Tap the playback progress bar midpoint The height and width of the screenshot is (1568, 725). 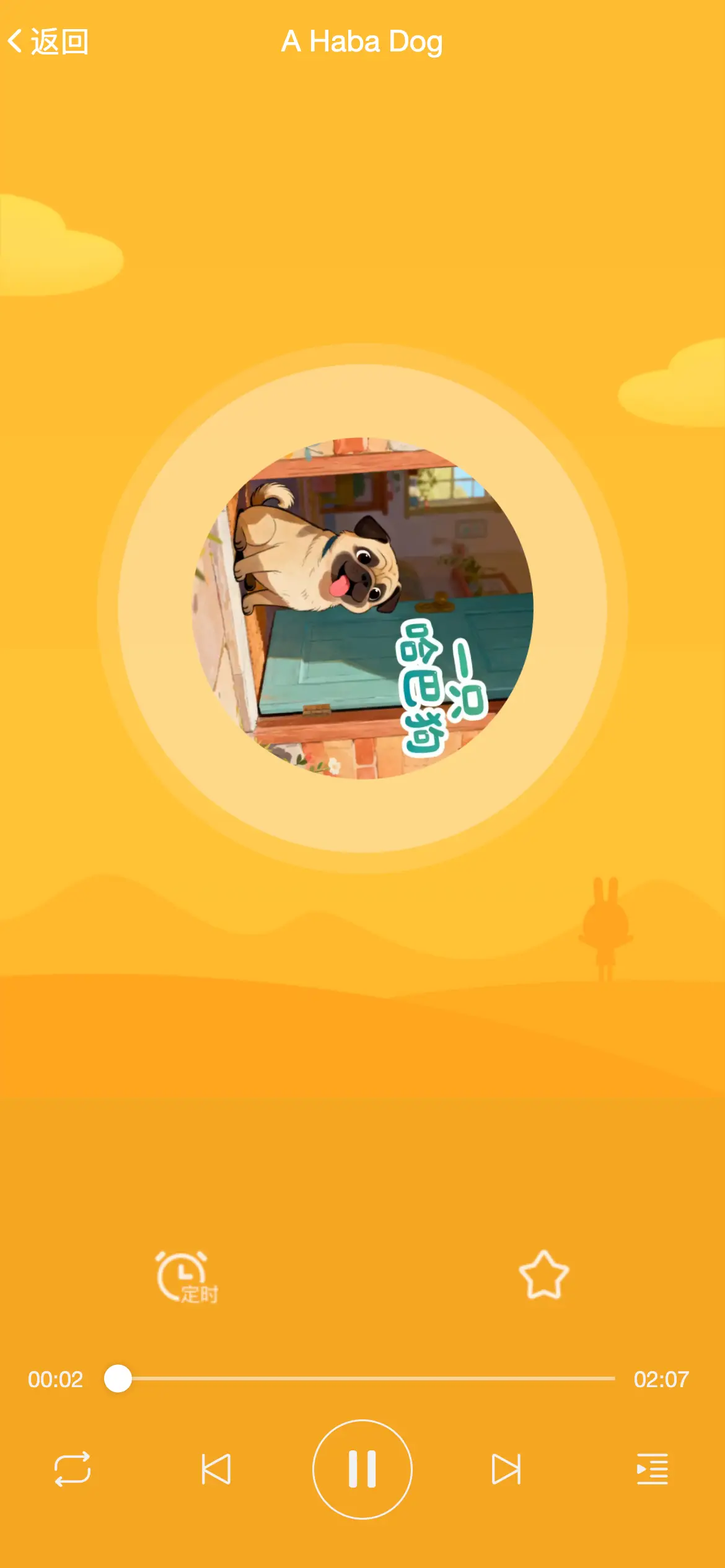[366, 1379]
